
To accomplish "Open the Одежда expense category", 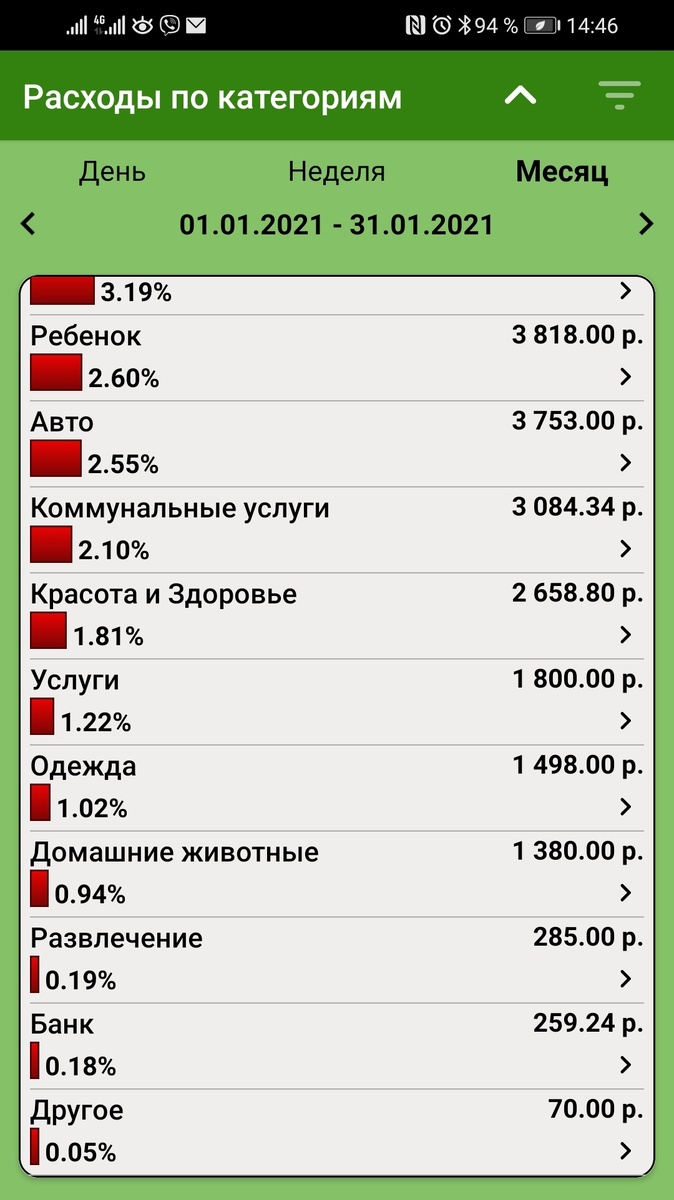I will click(336, 788).
